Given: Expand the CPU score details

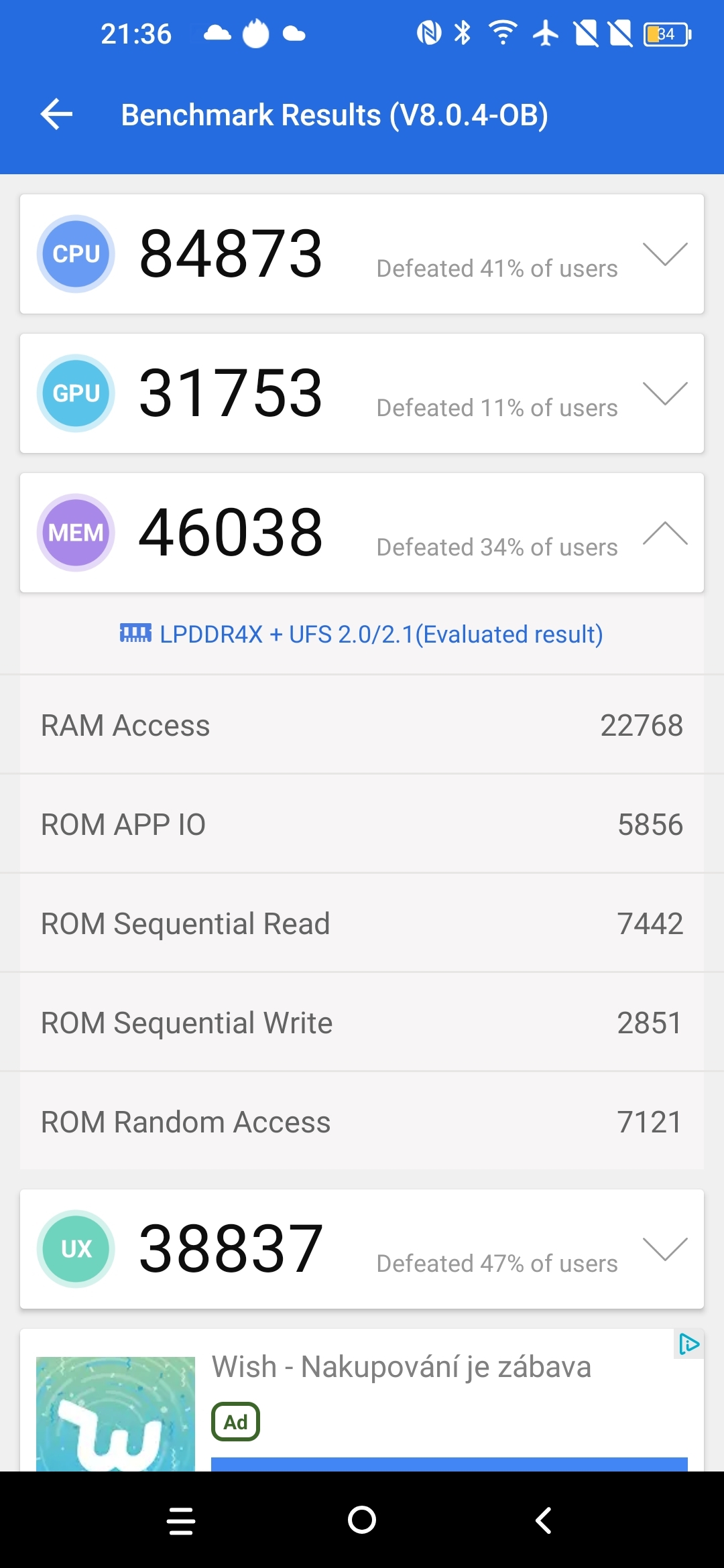Looking at the screenshot, I should [664, 254].
